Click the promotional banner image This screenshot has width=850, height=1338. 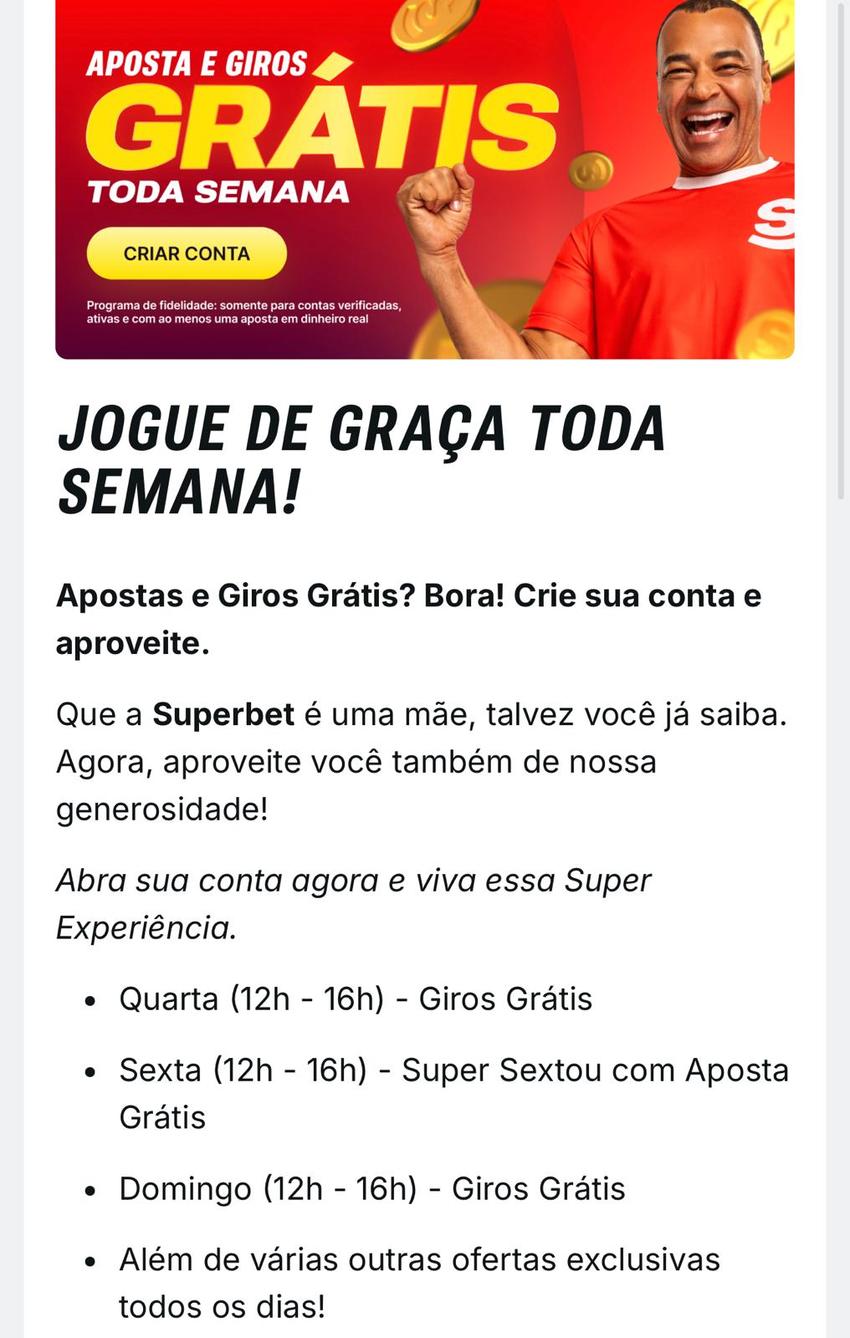tap(425, 180)
